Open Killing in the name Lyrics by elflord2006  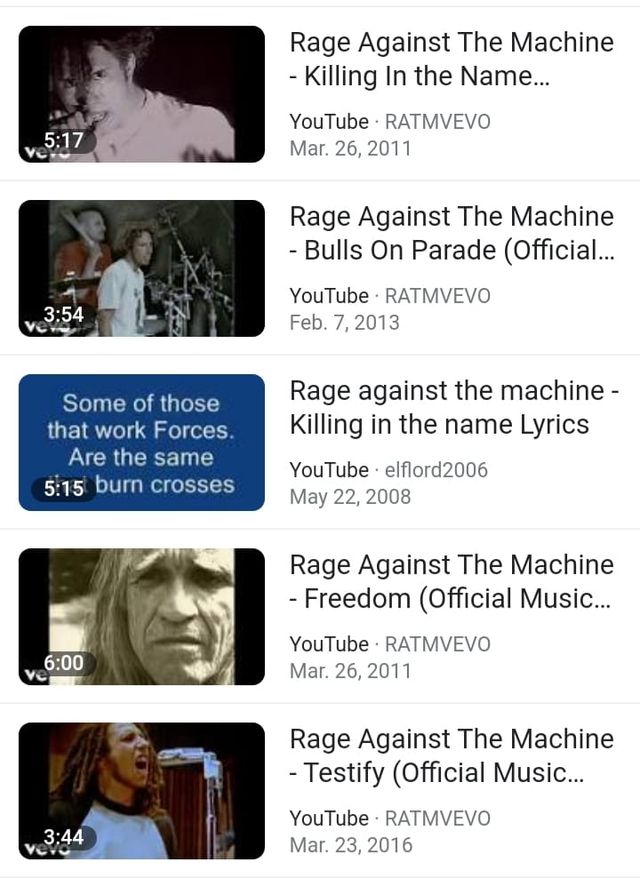click(x=452, y=407)
